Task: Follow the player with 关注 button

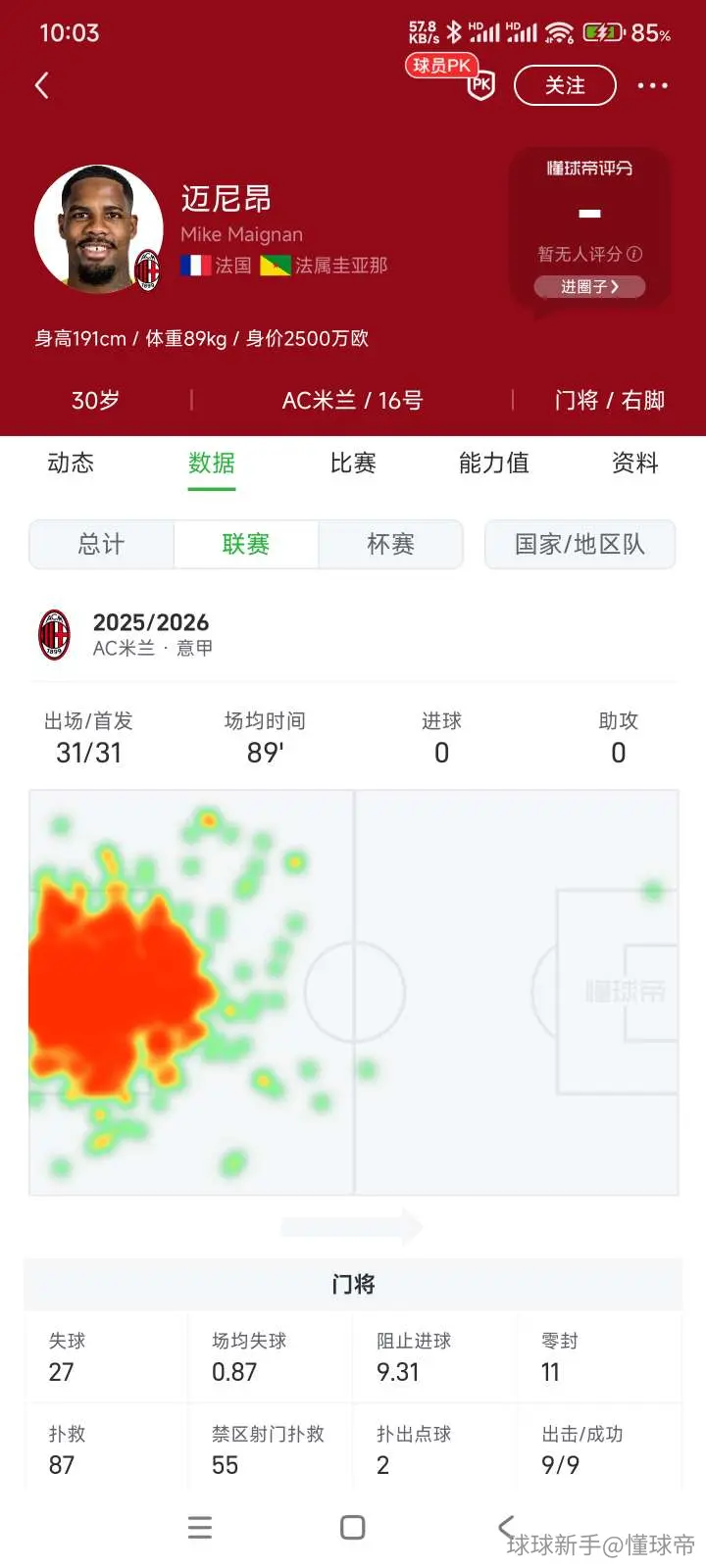Action: [565, 85]
